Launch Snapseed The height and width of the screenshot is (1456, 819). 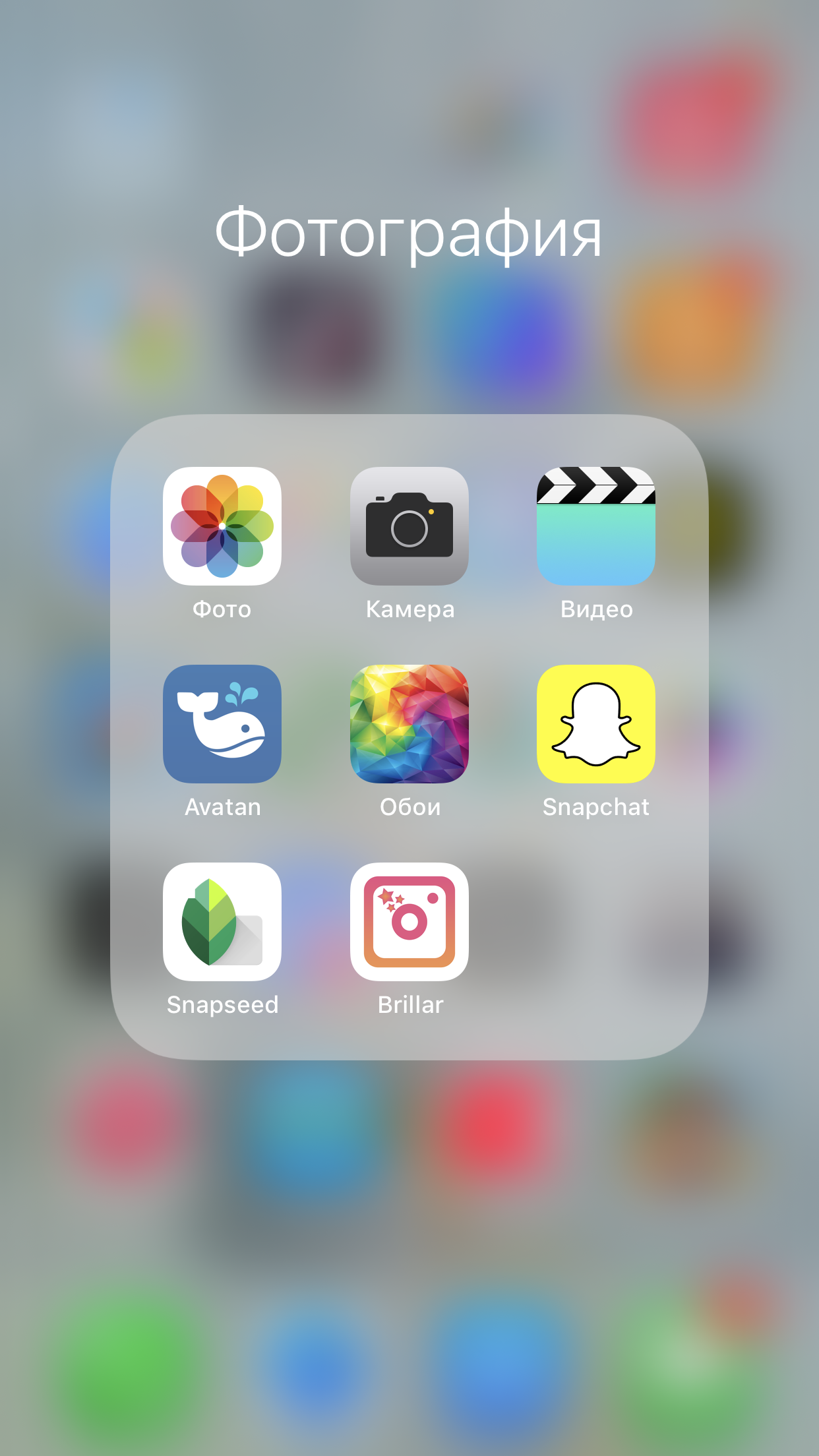[222, 921]
